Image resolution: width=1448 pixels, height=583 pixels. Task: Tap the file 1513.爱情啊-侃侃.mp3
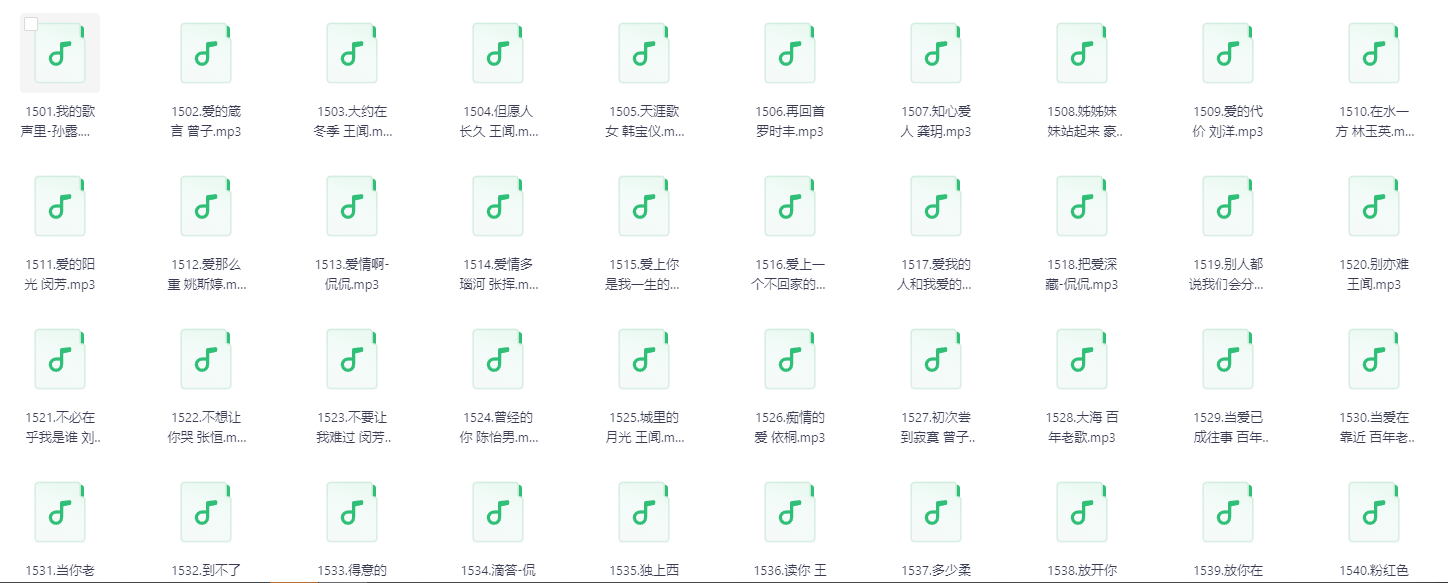pyautogui.click(x=352, y=206)
